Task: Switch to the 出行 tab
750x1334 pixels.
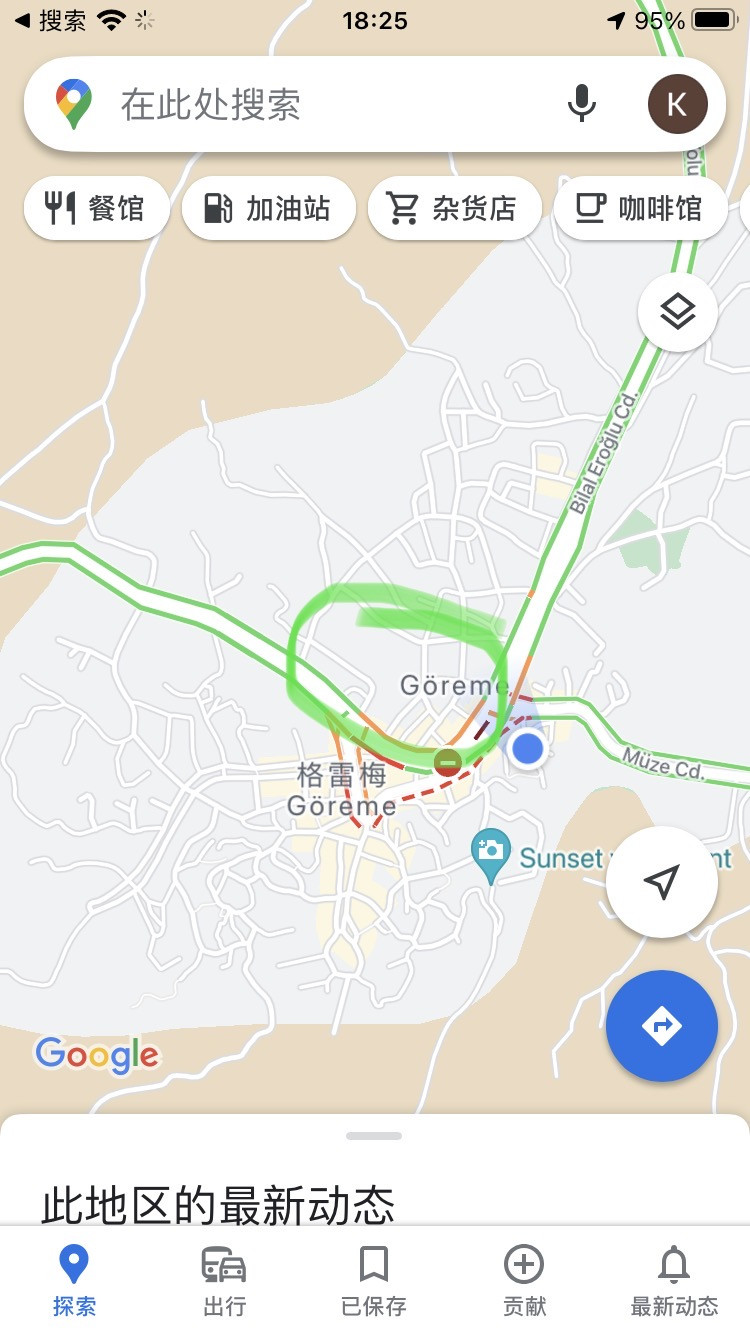Action: tap(224, 1280)
